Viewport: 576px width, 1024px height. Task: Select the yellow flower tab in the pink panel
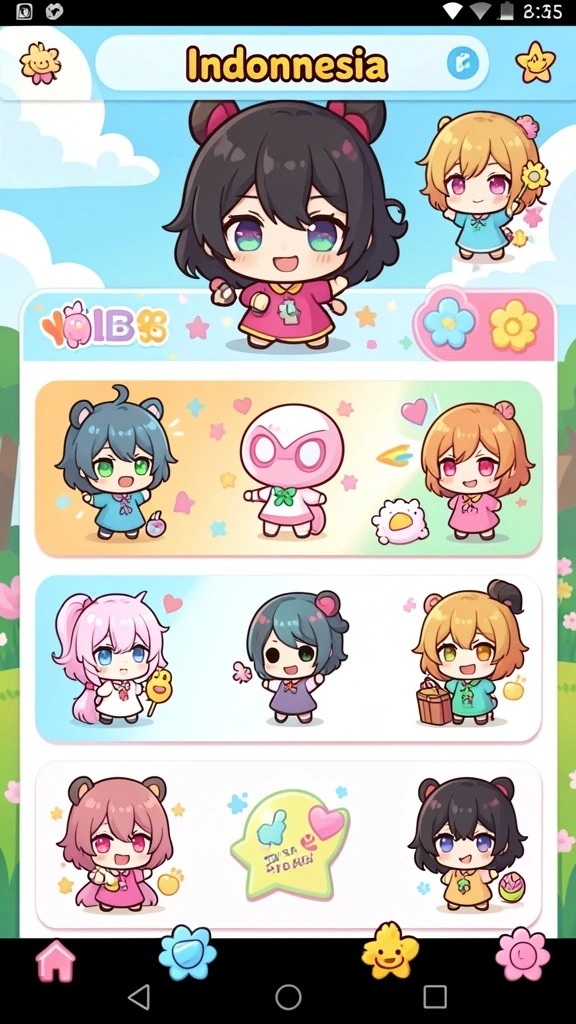[514, 325]
